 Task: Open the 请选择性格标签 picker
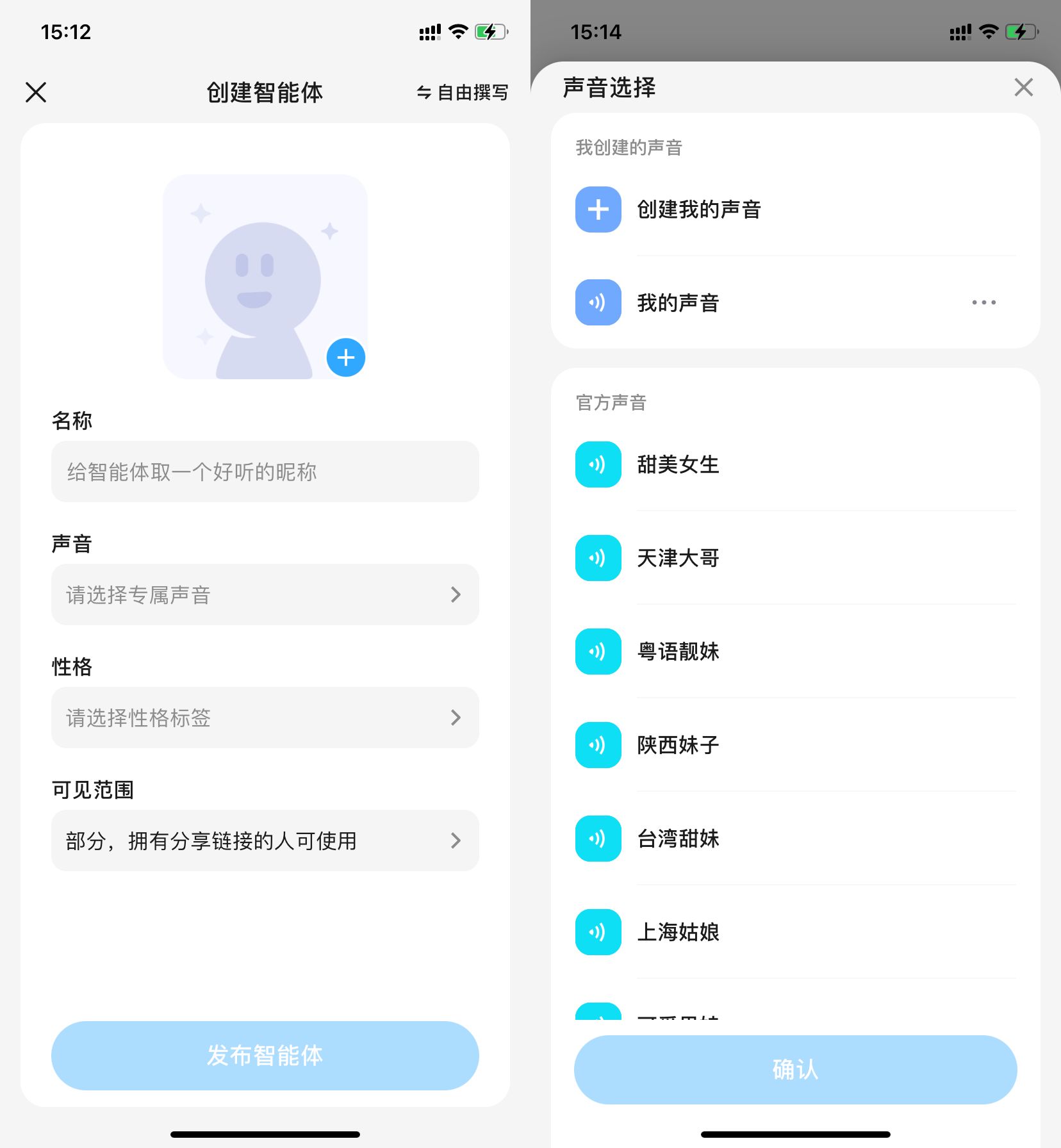point(265,717)
